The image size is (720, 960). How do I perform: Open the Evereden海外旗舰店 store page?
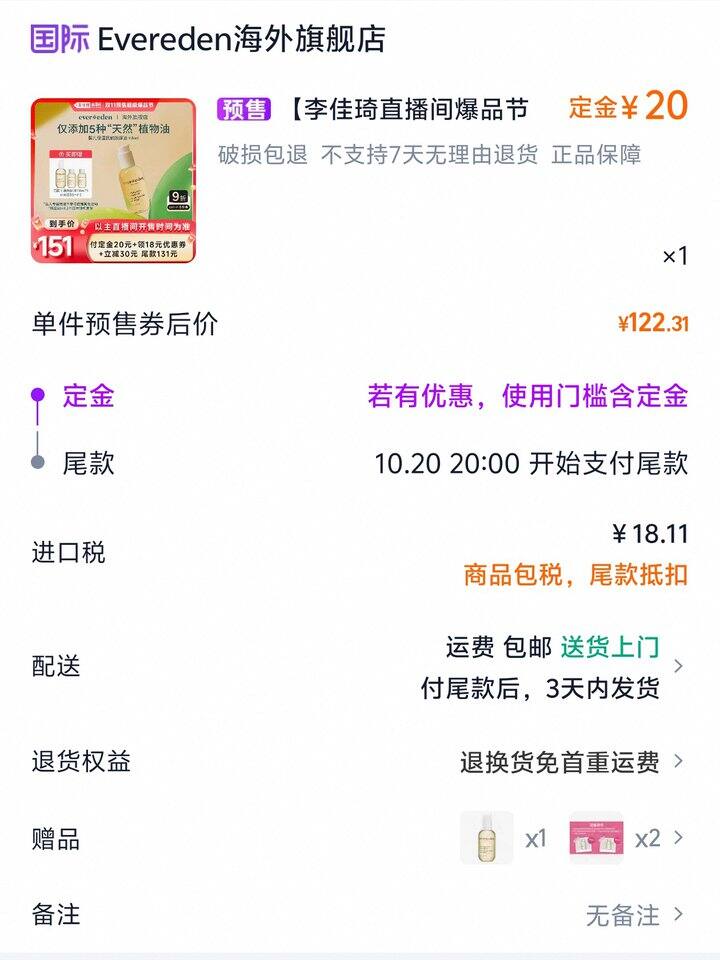coord(208,39)
